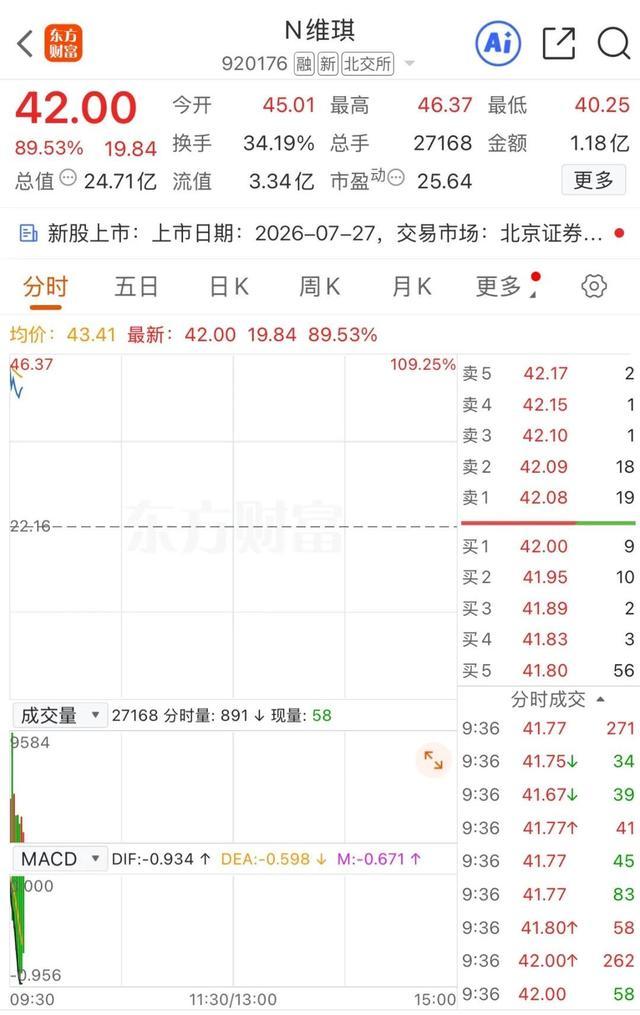This screenshot has width=640, height=1015.
Task: Switch to the 日K chart tab
Action: click(228, 286)
